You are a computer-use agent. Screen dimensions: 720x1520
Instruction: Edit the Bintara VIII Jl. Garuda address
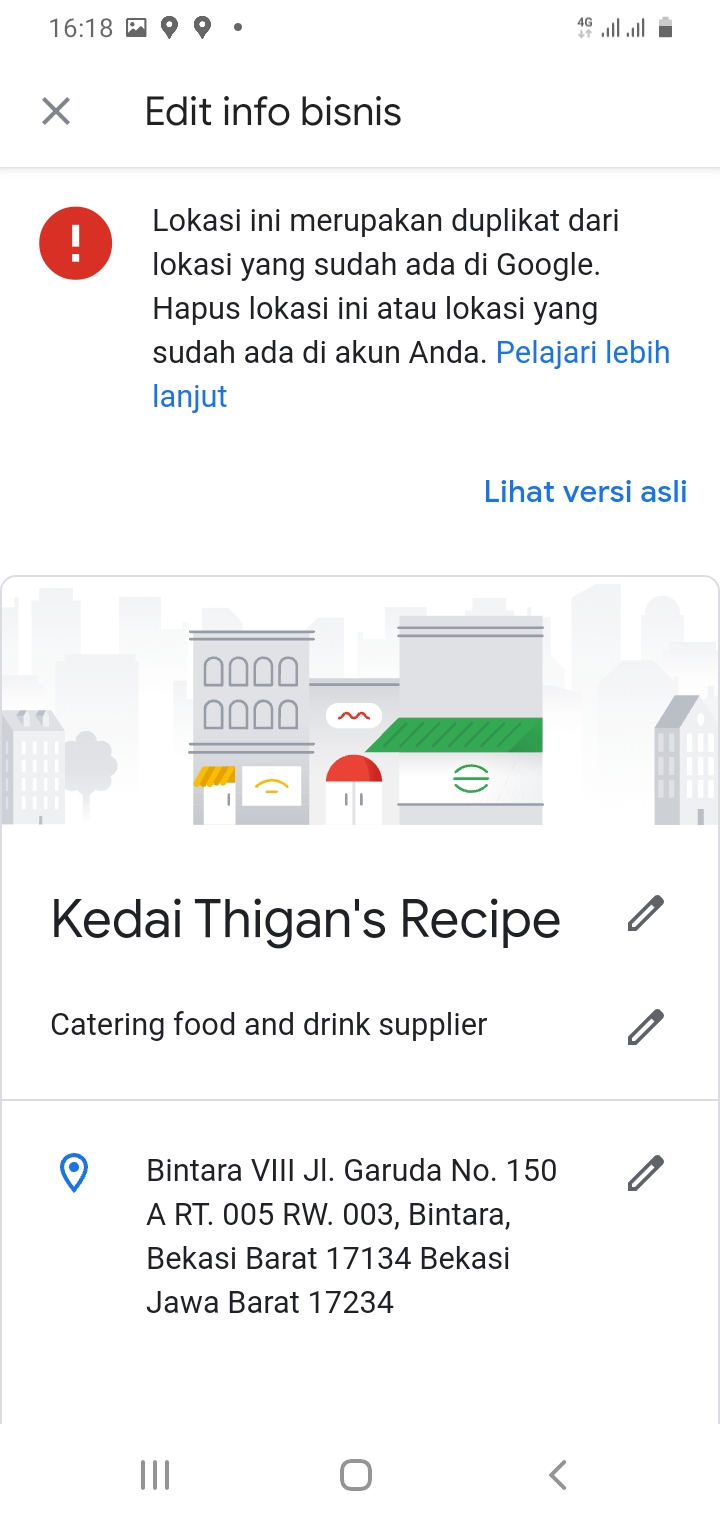click(x=645, y=1173)
